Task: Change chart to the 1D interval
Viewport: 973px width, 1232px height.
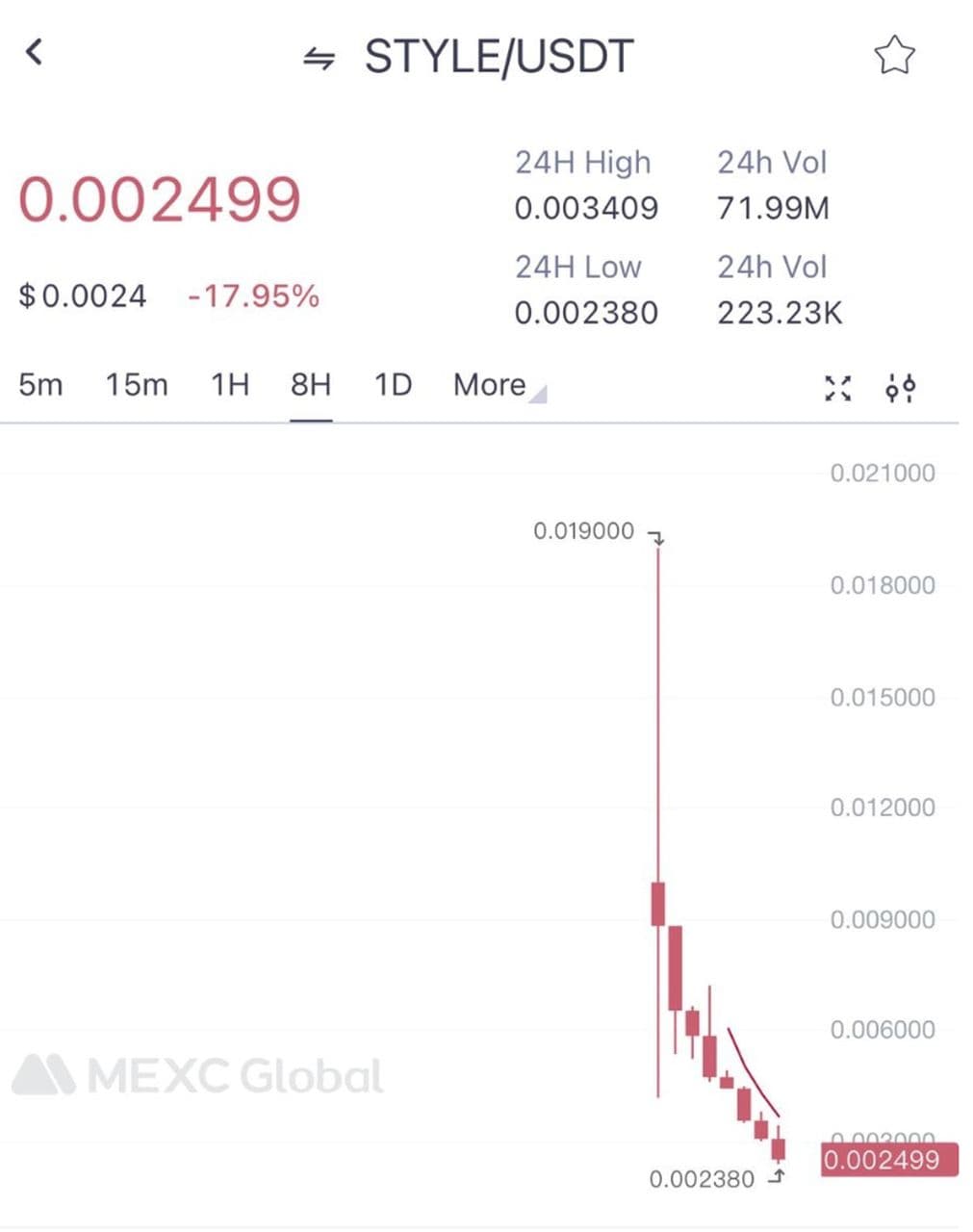Action: pos(393,385)
